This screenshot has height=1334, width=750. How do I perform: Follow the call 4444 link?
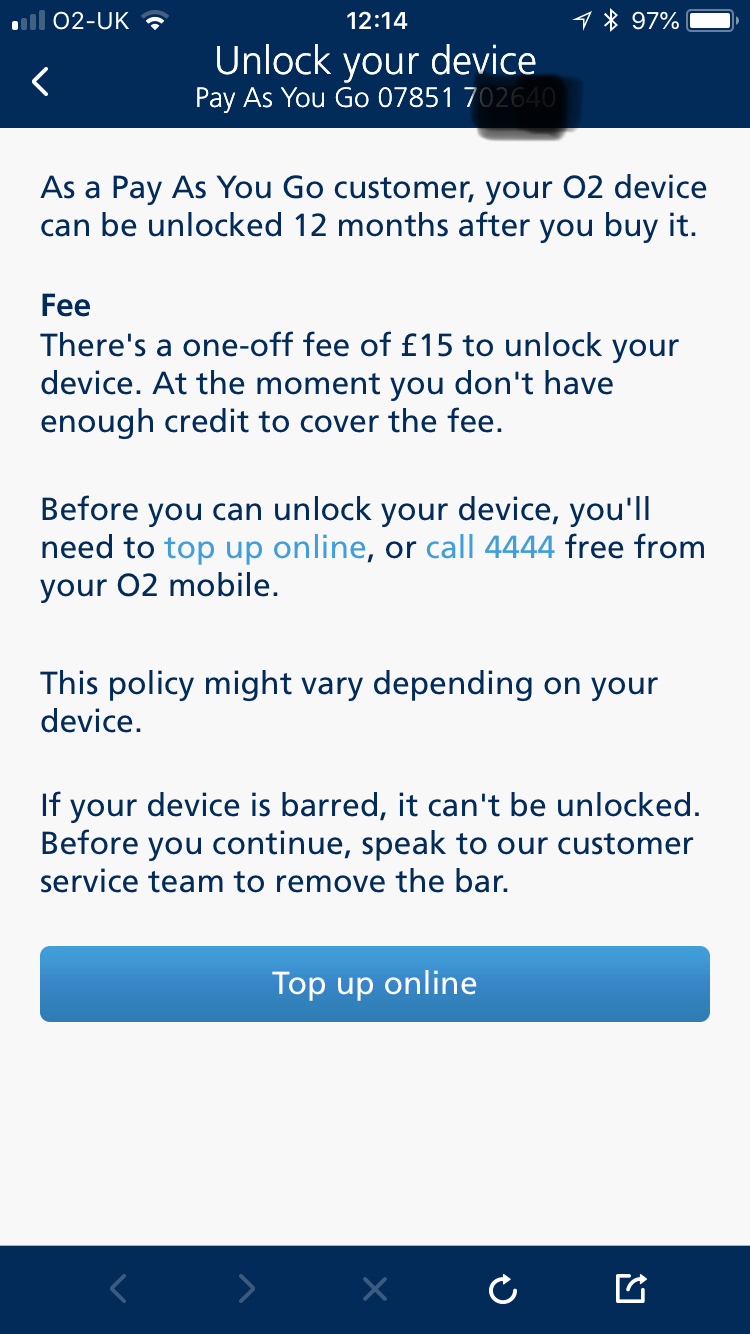click(490, 548)
